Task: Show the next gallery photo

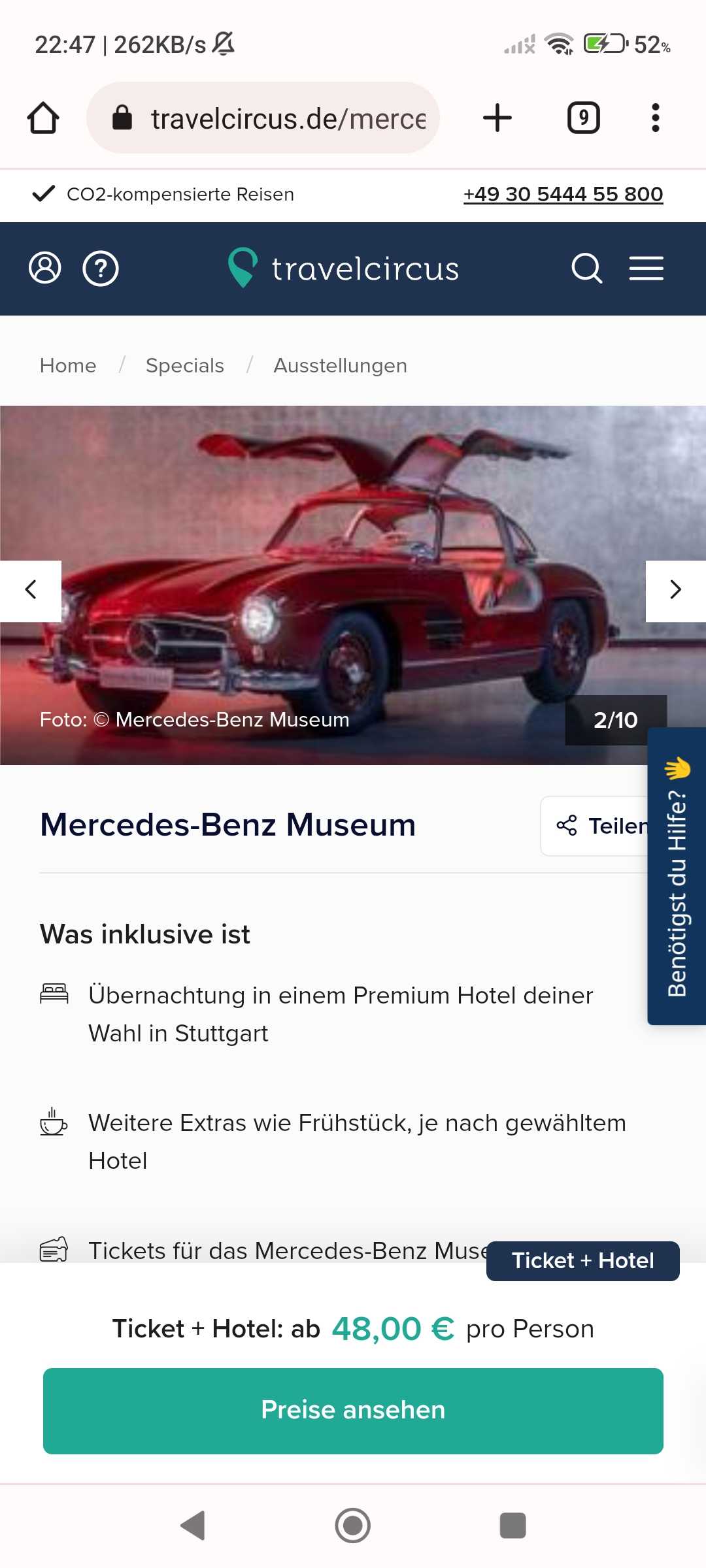Action: (675, 590)
